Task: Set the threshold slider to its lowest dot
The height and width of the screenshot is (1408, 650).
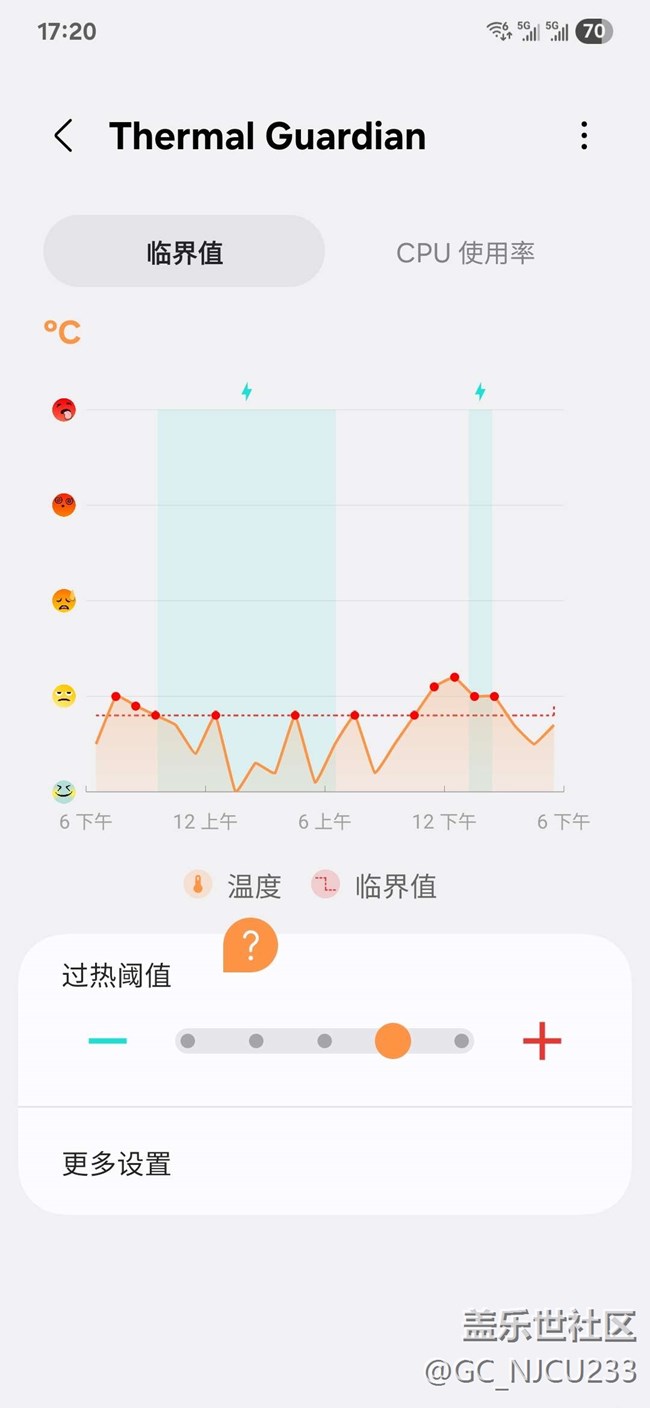Action: (188, 1041)
